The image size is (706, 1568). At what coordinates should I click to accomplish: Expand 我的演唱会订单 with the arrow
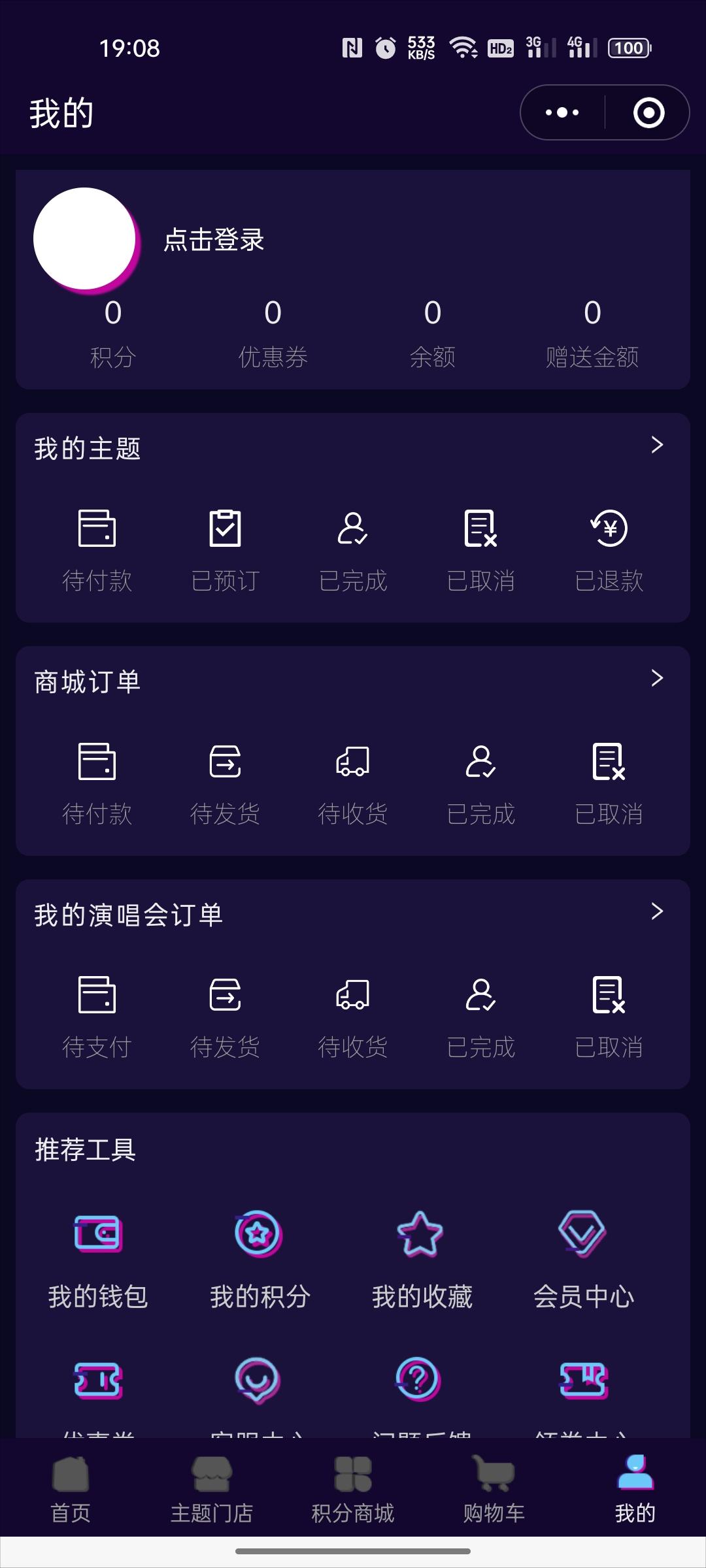[657, 911]
